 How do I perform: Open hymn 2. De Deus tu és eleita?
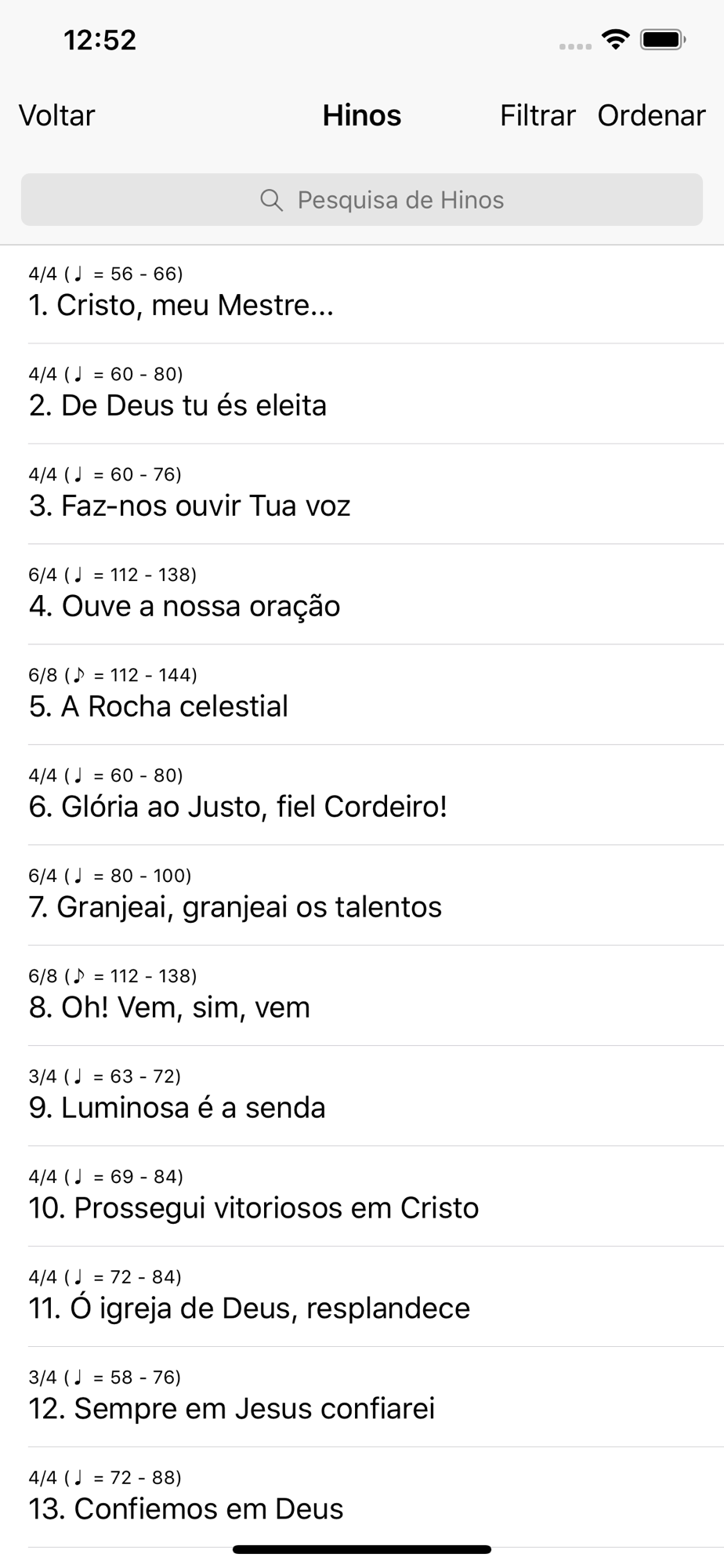(362, 394)
